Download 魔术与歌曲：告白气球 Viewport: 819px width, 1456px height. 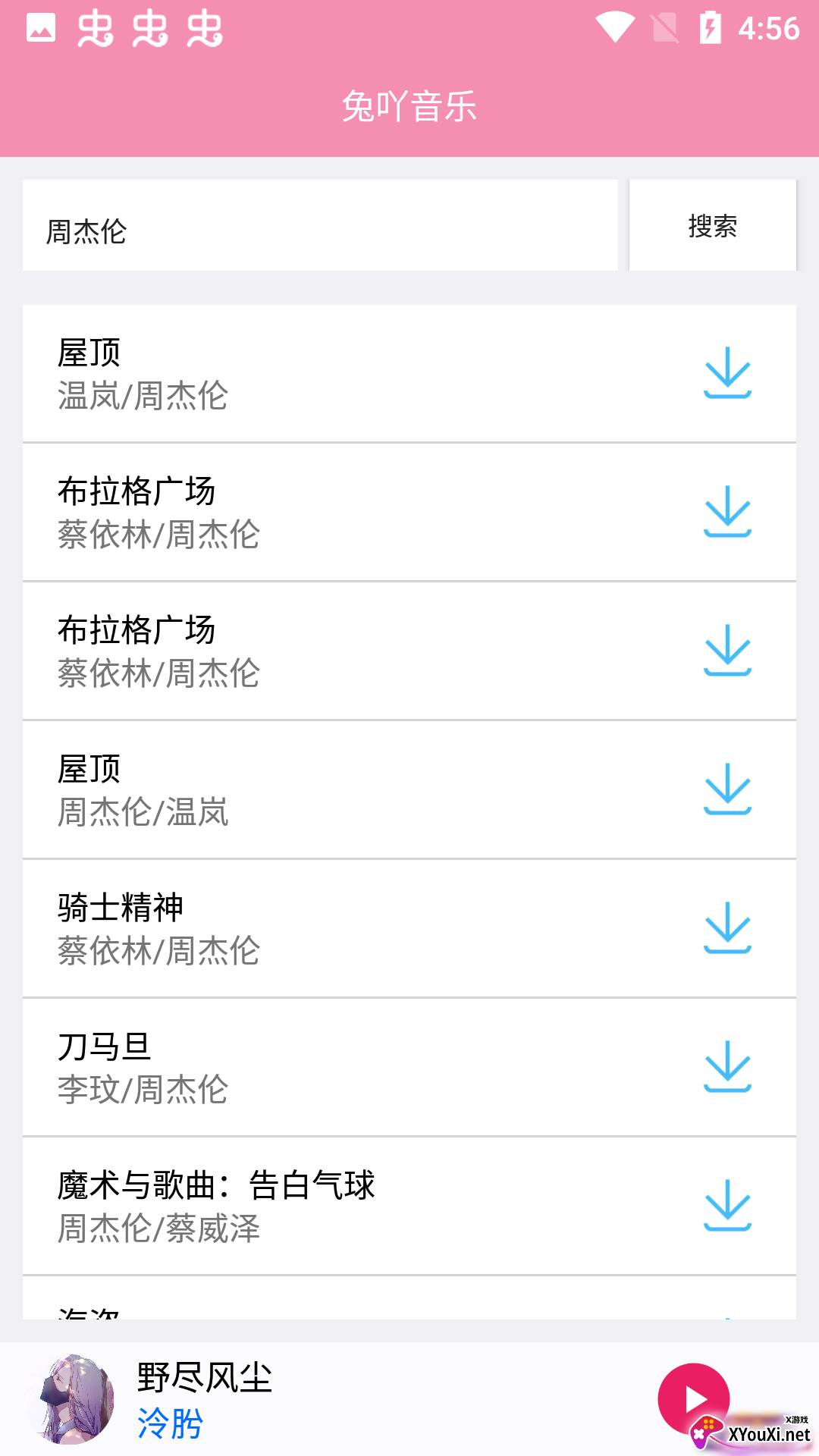727,1206
